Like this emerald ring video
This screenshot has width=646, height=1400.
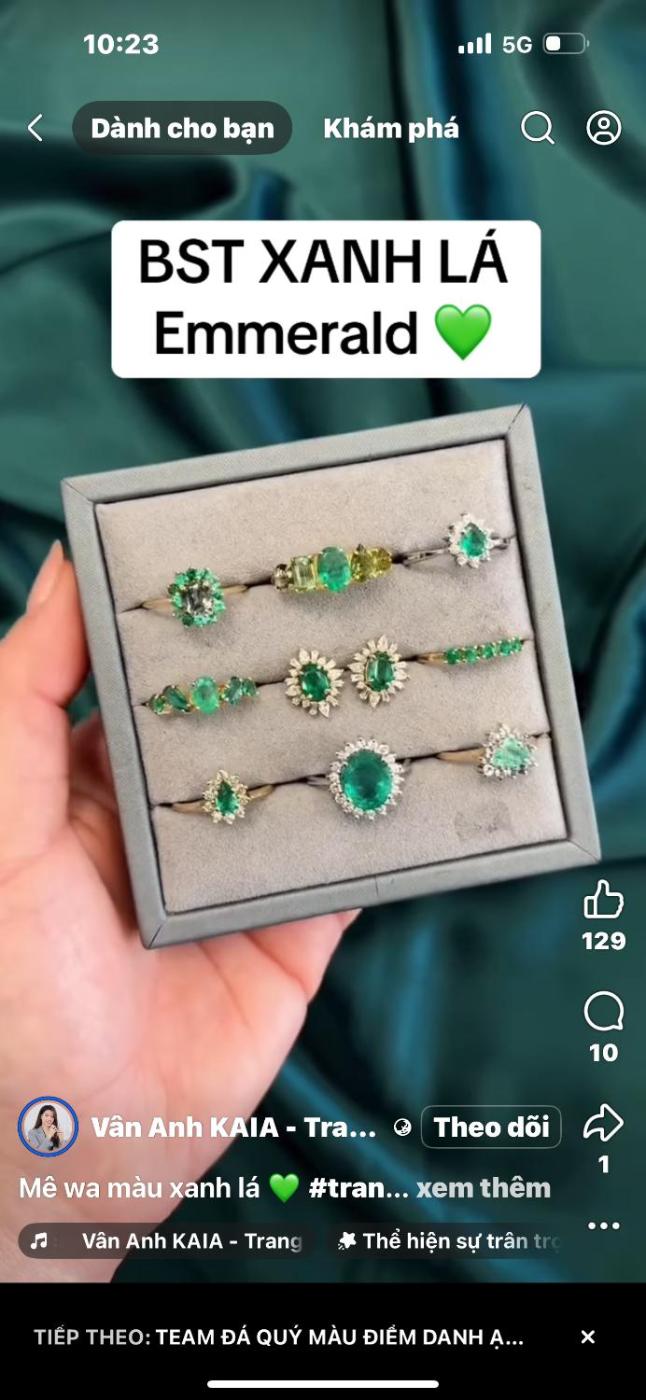(x=603, y=900)
